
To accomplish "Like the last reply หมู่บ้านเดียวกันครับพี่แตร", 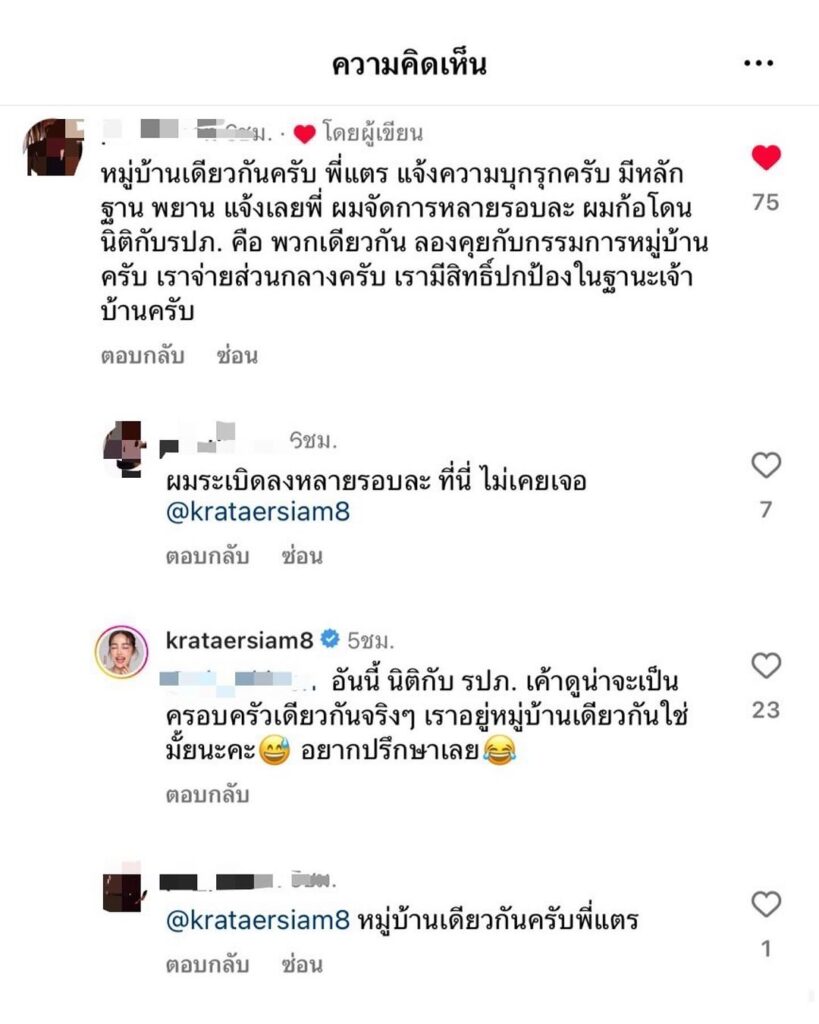I will [765, 905].
